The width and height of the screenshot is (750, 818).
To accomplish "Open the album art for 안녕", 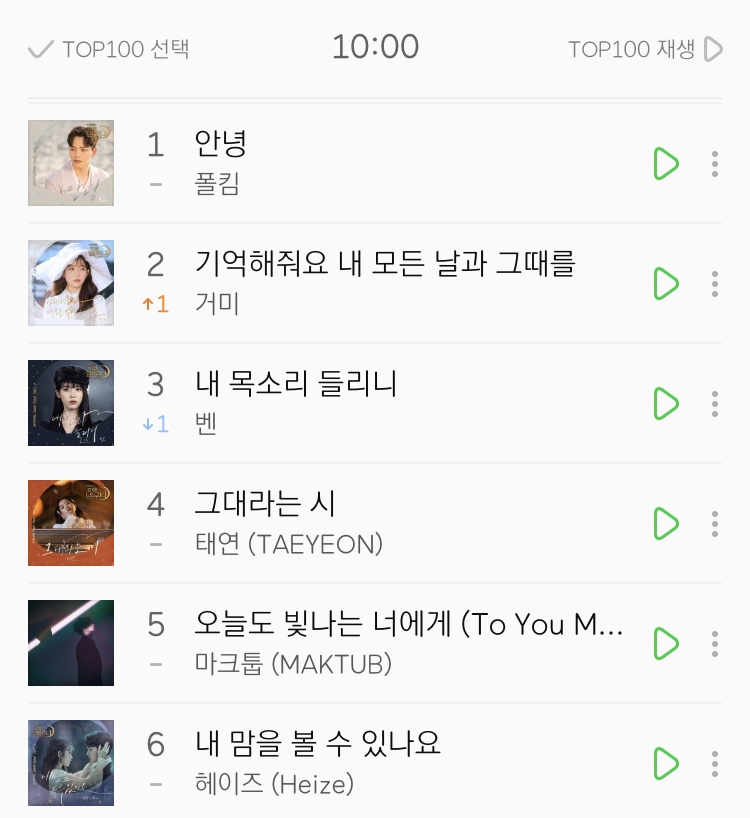I will tap(71, 163).
